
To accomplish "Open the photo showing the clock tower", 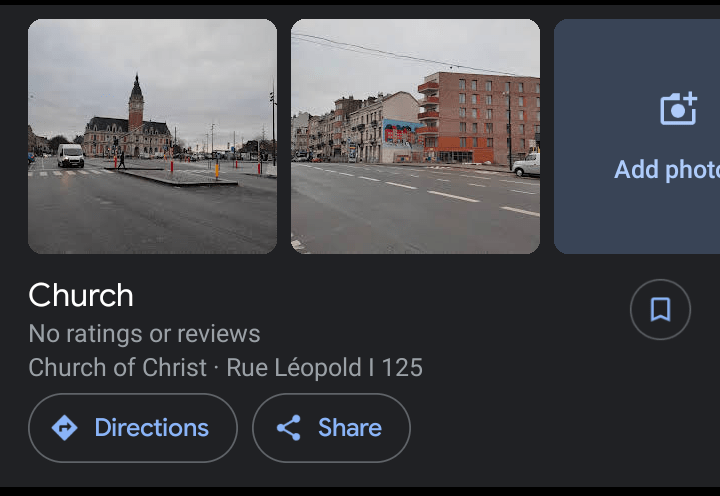I will coord(152,136).
